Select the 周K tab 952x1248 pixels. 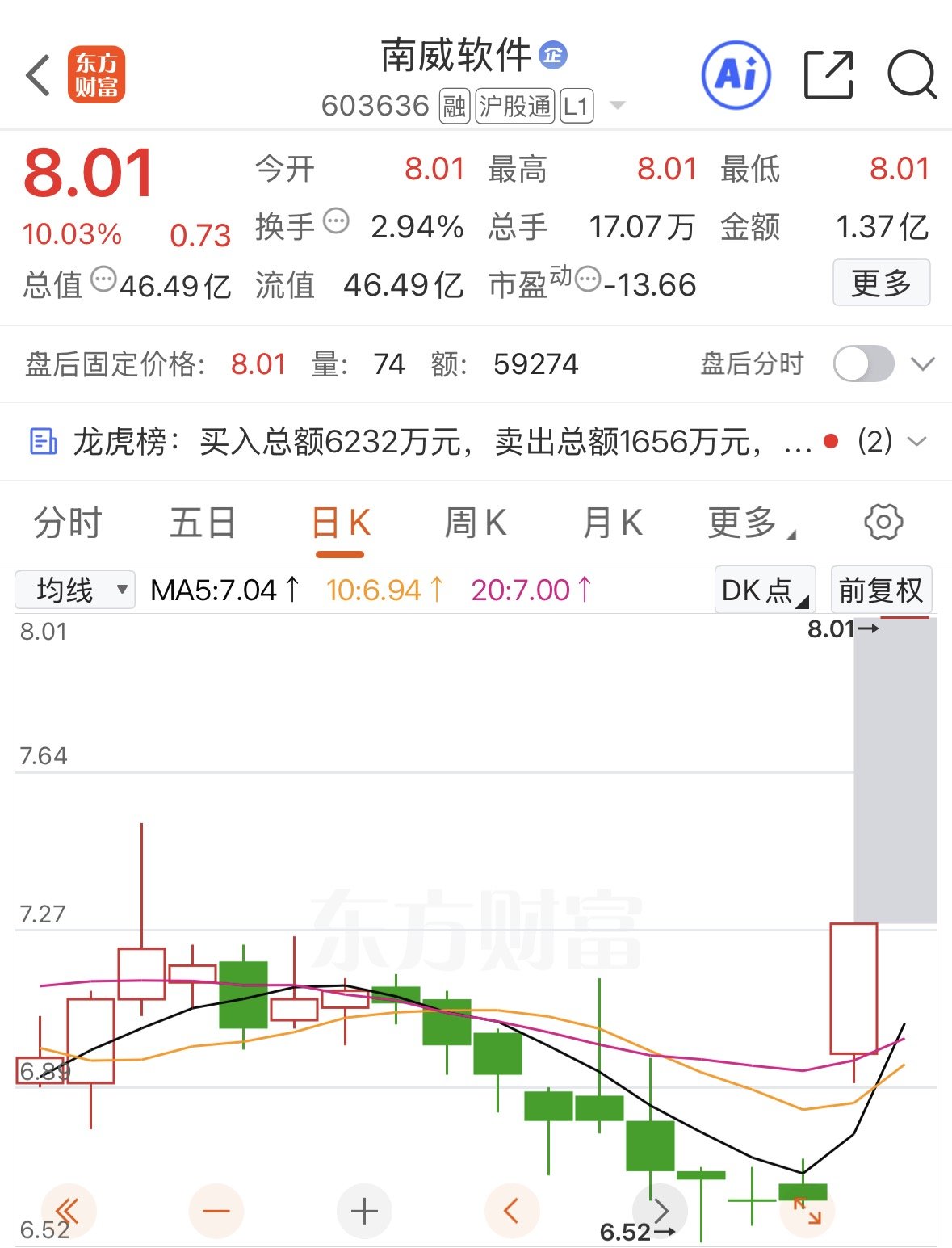coord(476,523)
